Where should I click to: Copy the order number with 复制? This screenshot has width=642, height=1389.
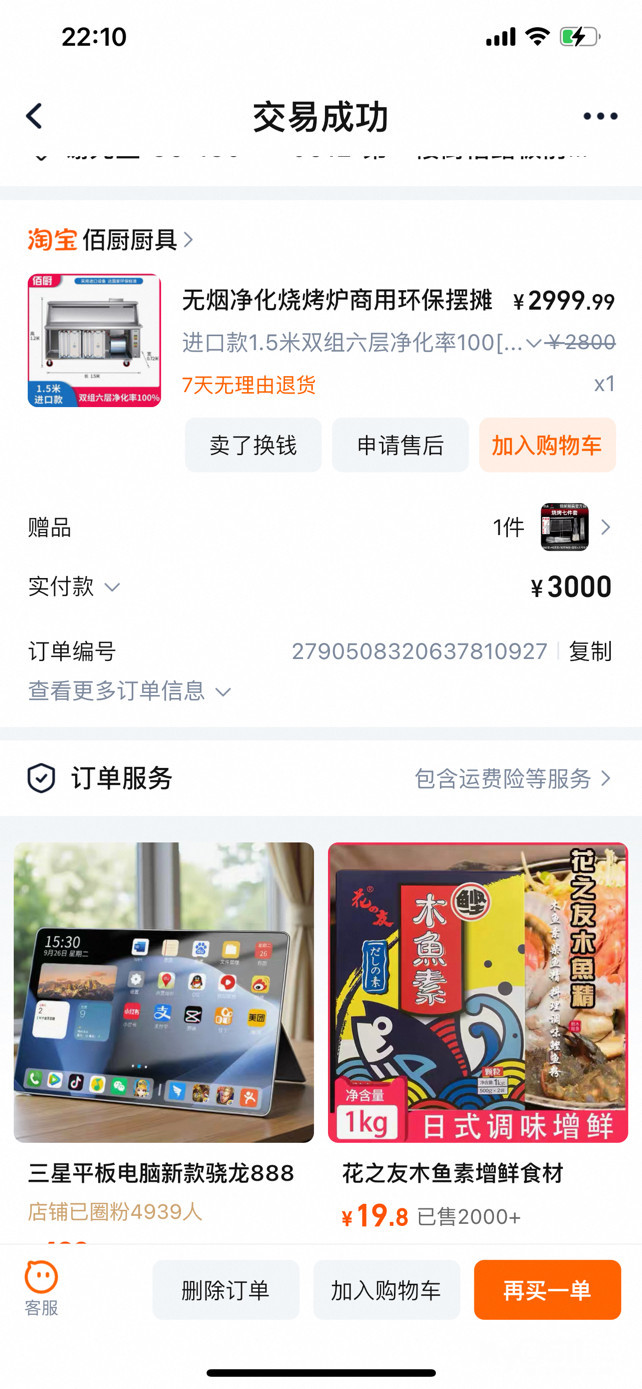click(590, 651)
